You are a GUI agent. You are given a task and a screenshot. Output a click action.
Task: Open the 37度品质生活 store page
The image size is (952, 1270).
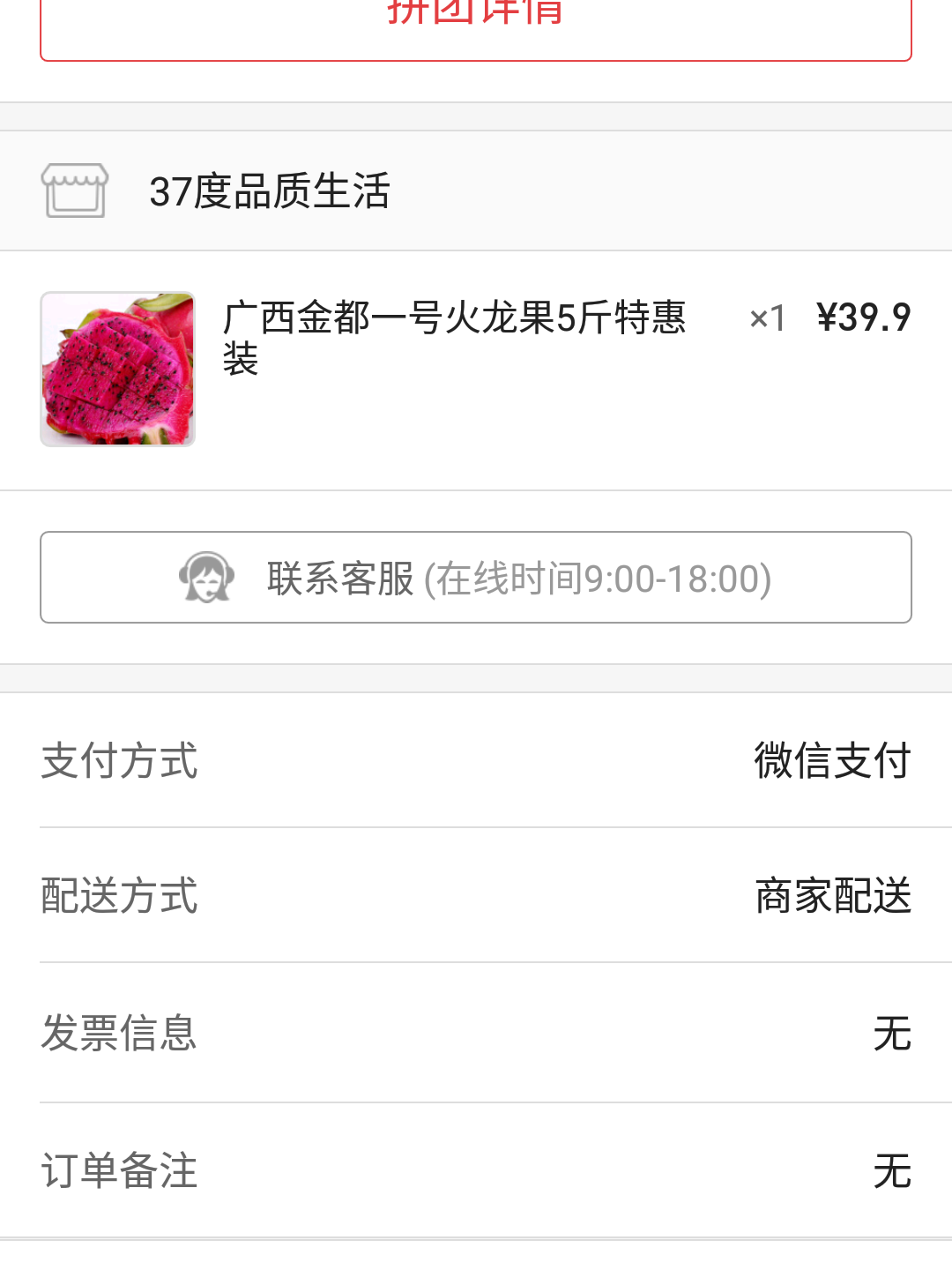pyautogui.click(x=269, y=191)
